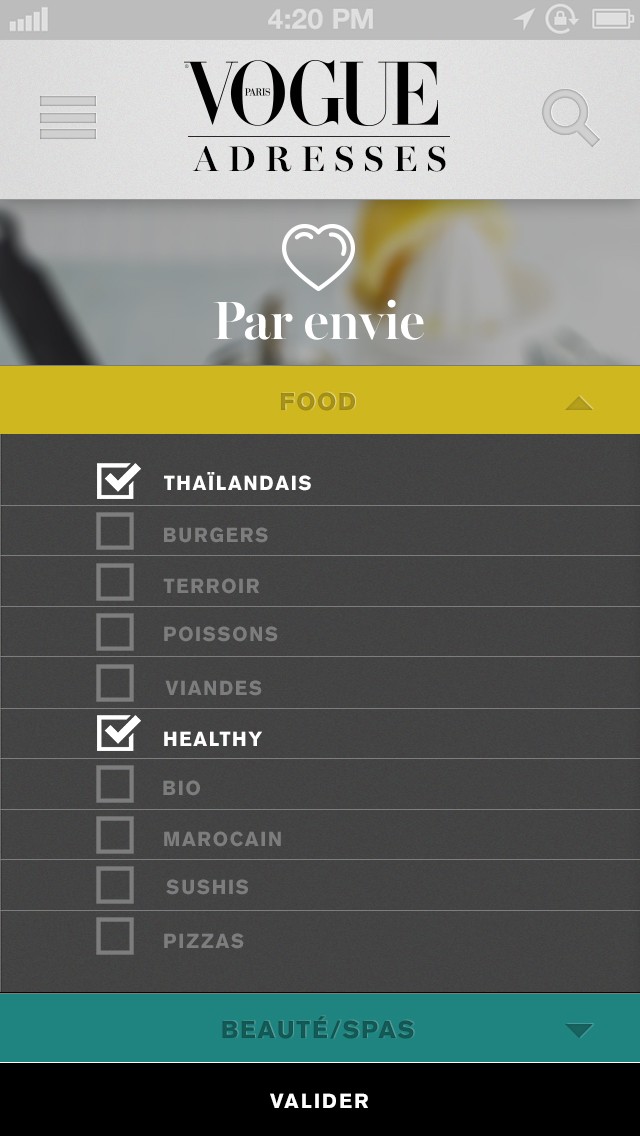Check the Pizzas option
640x1136 pixels.
115,937
